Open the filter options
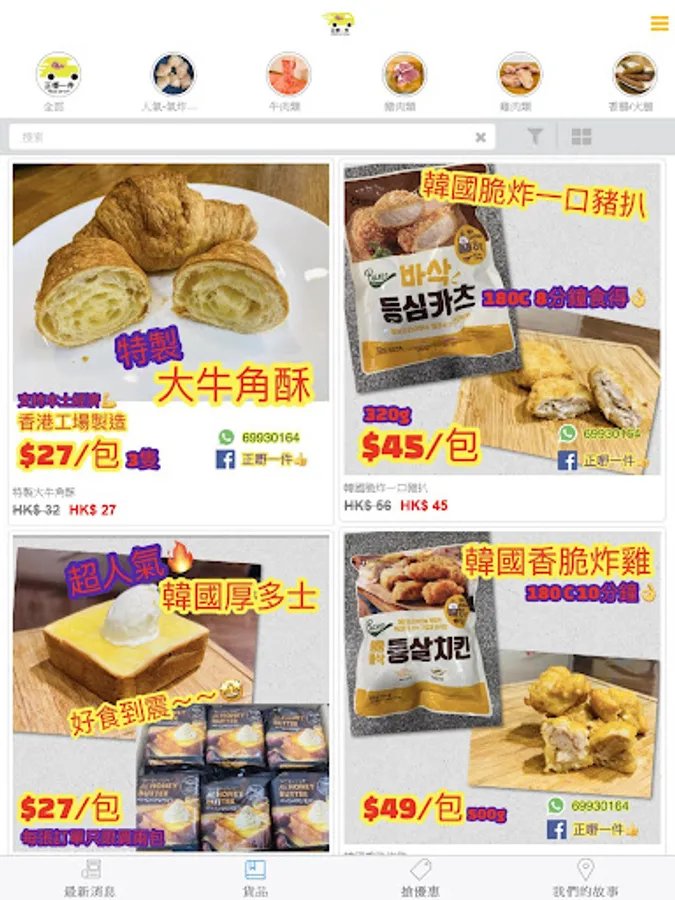 click(x=535, y=137)
